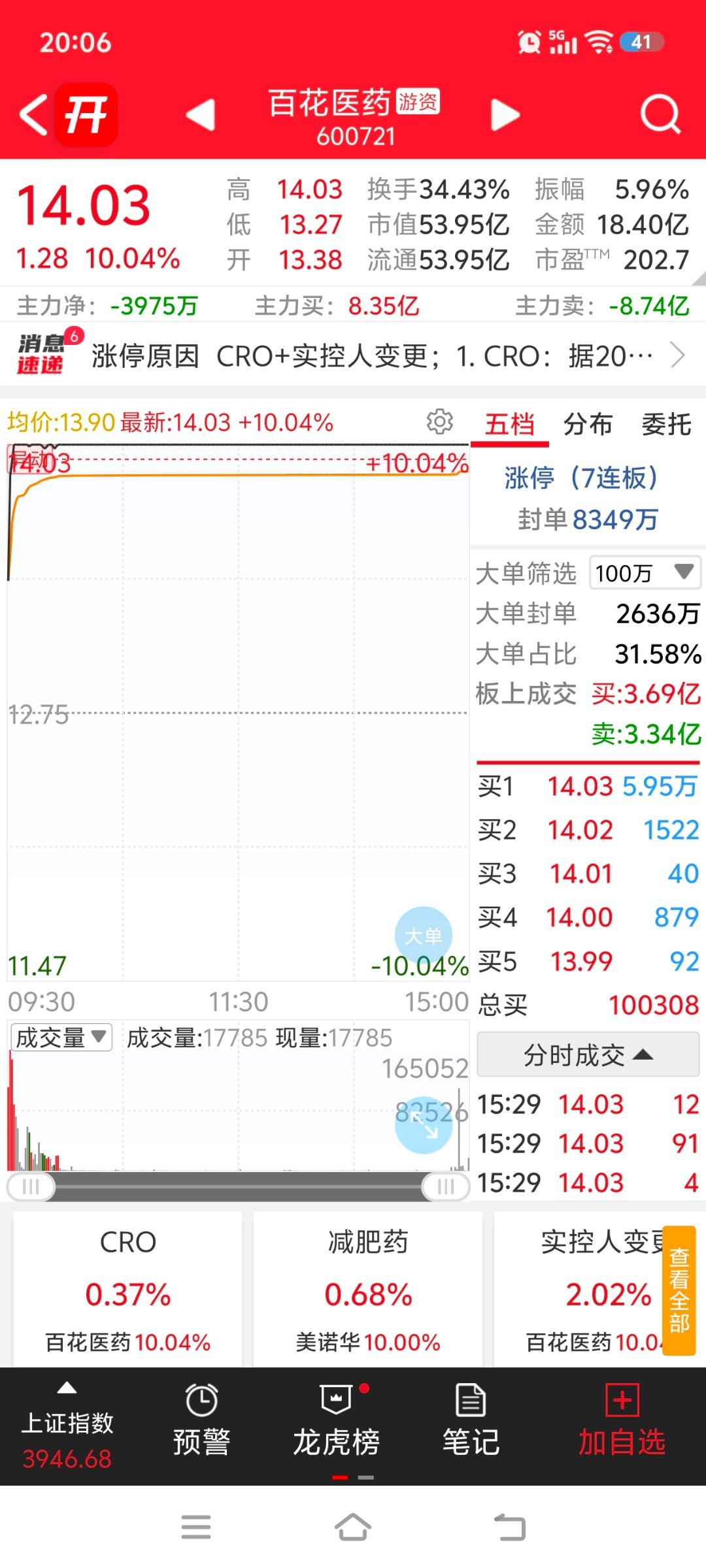Open the 成交量 indicator dropdown

pos(61,1037)
